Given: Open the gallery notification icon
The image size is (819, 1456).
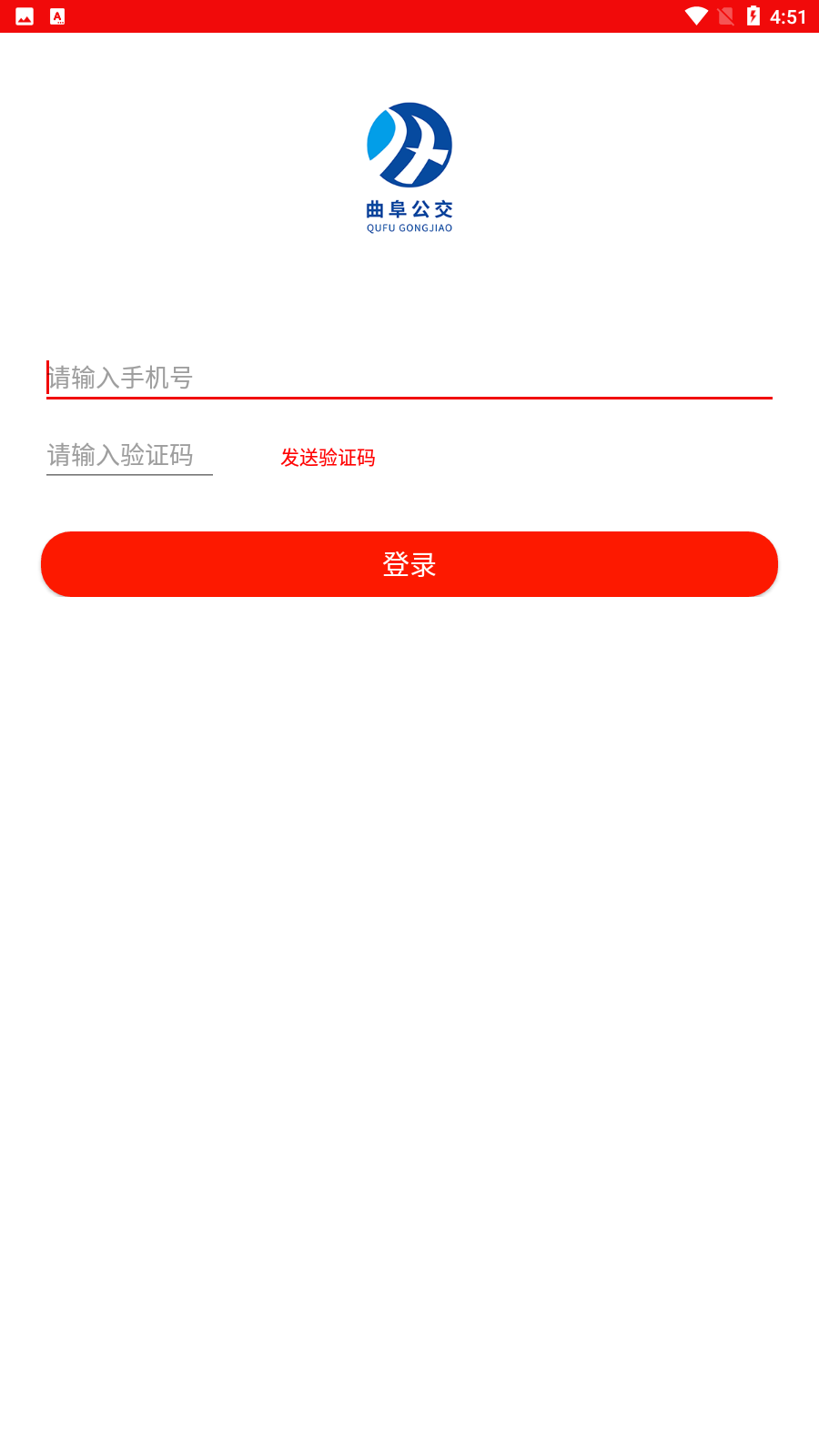Looking at the screenshot, I should pyautogui.click(x=25, y=15).
